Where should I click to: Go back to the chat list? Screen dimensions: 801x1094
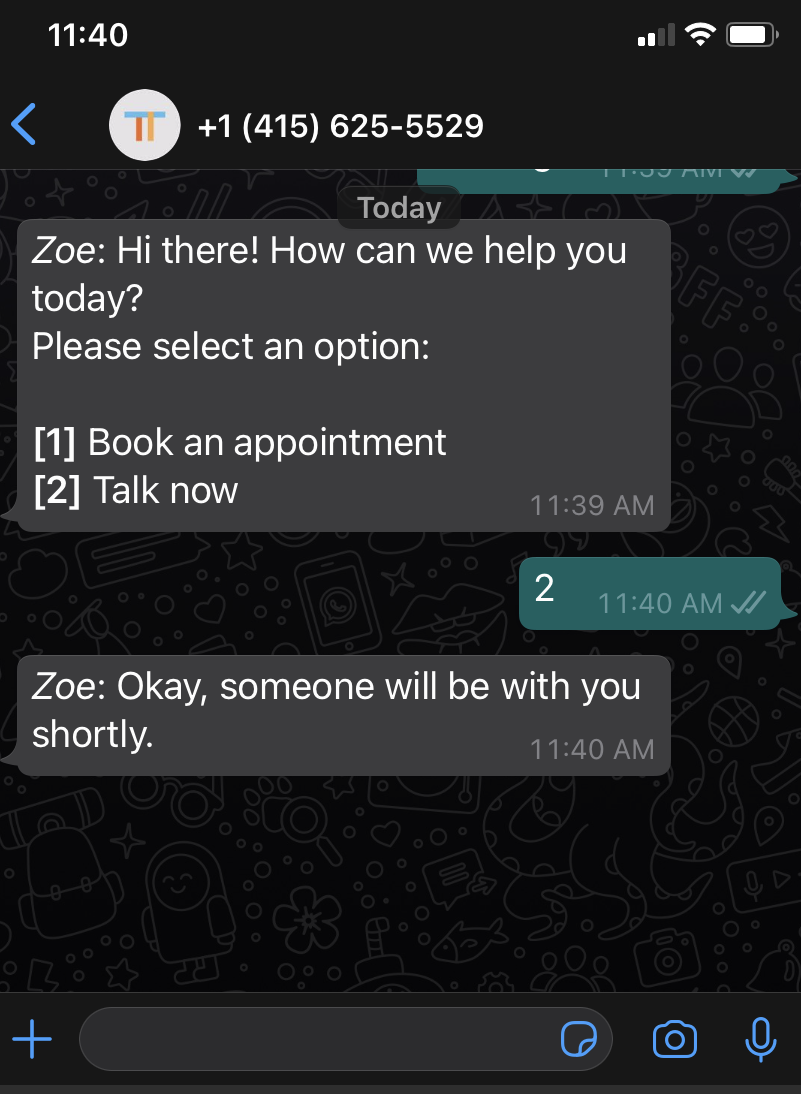coord(24,125)
